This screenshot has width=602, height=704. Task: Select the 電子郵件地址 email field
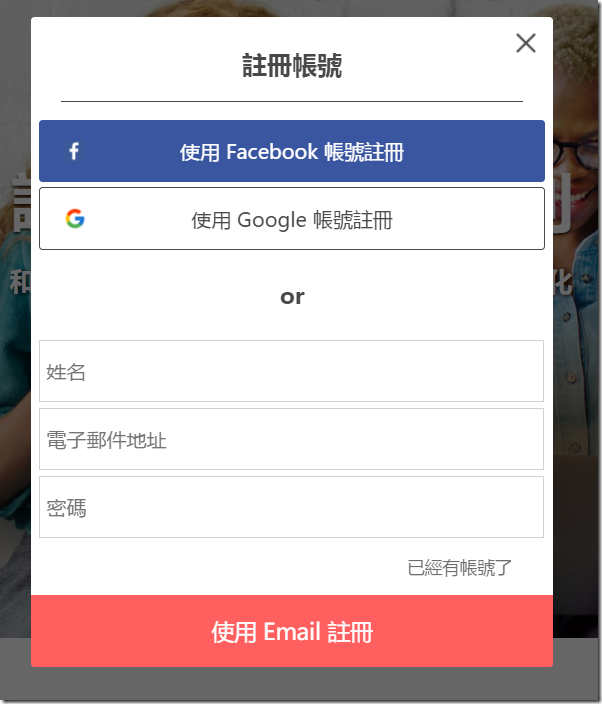[x=292, y=439]
